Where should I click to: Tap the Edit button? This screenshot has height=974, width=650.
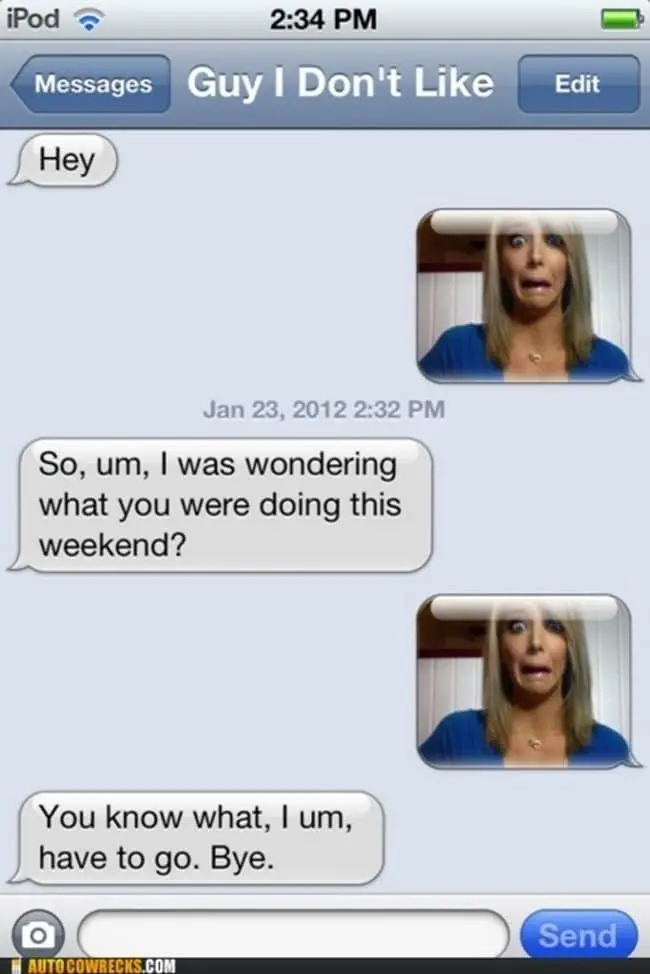pyautogui.click(x=577, y=84)
